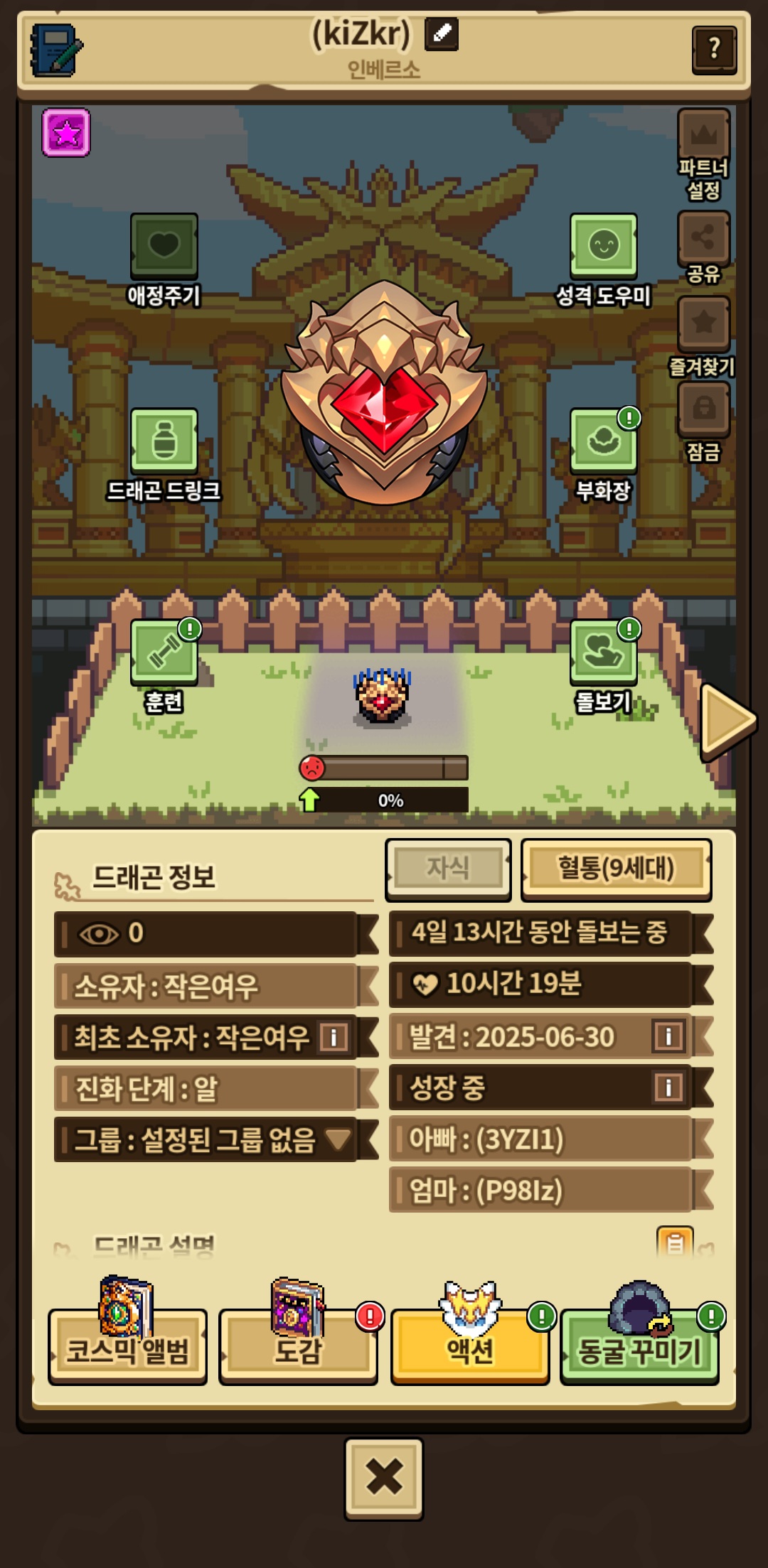Tap the pencil icon to rename the dragon
Image resolution: width=768 pixels, height=1568 pixels.
point(441,33)
